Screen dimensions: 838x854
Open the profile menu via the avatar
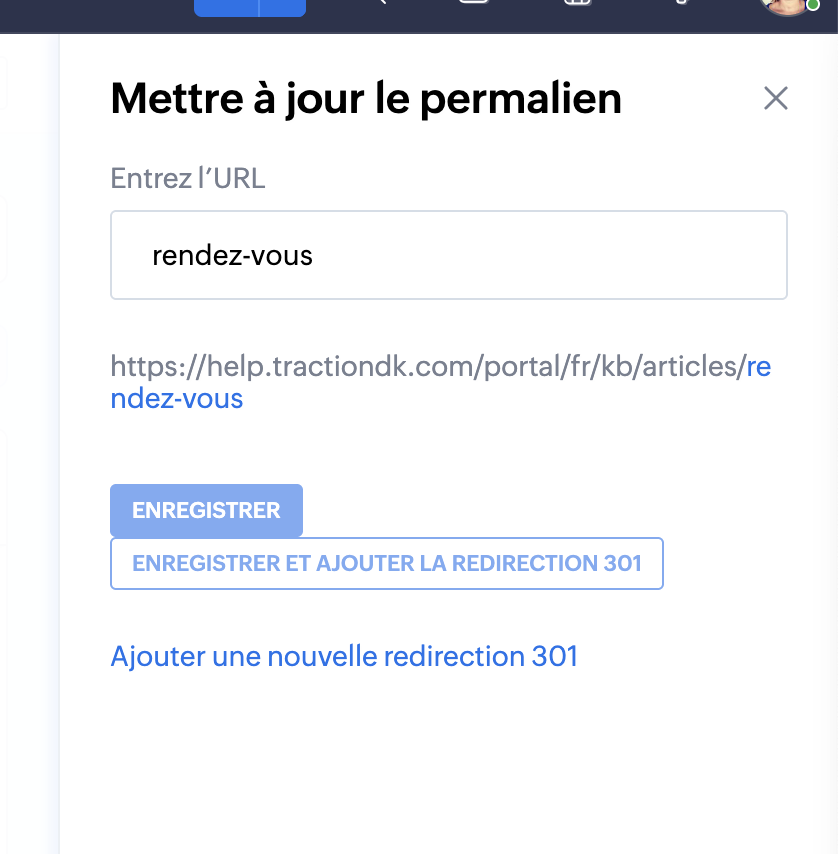[787, 8]
